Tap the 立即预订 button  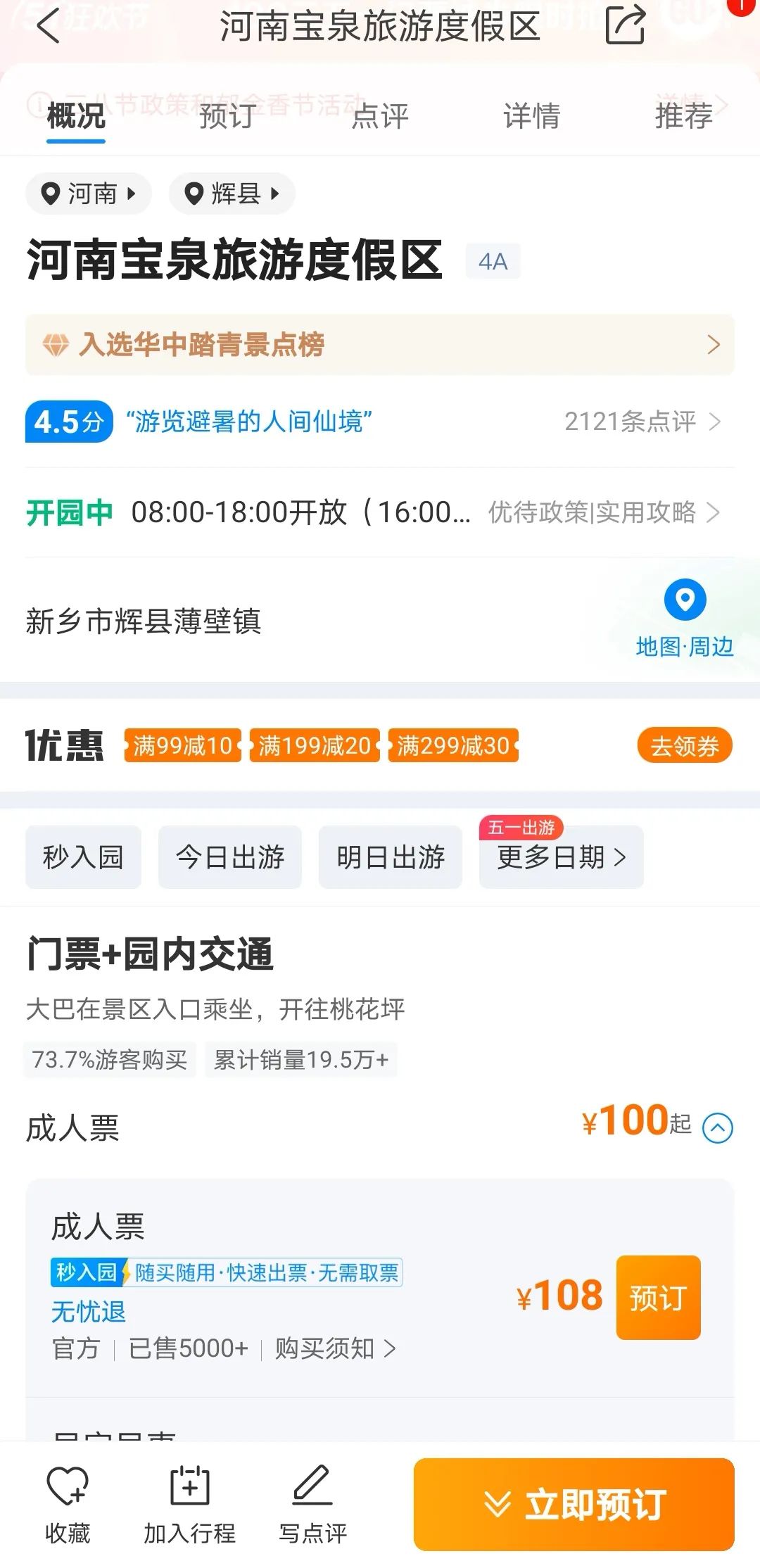[x=574, y=1505]
